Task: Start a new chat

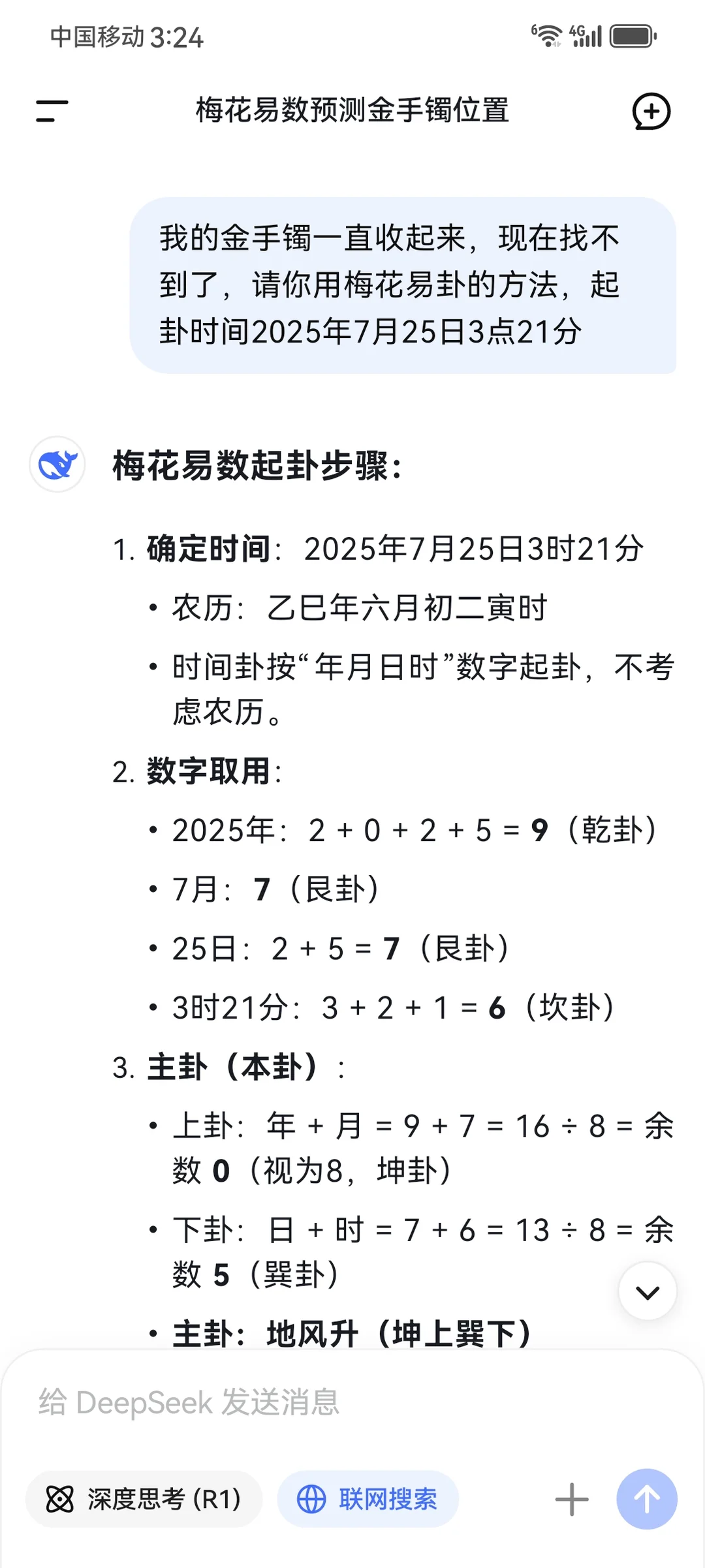Action: click(651, 112)
